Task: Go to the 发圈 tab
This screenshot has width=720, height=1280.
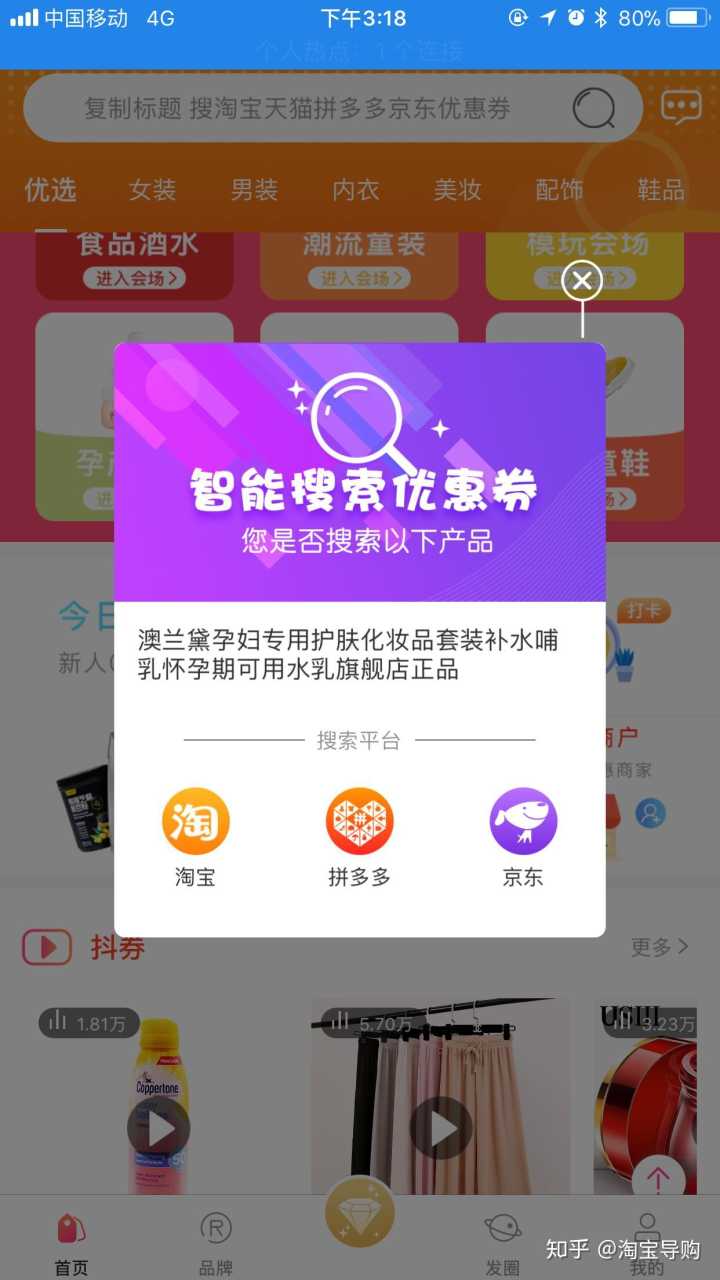Action: tap(502, 1242)
